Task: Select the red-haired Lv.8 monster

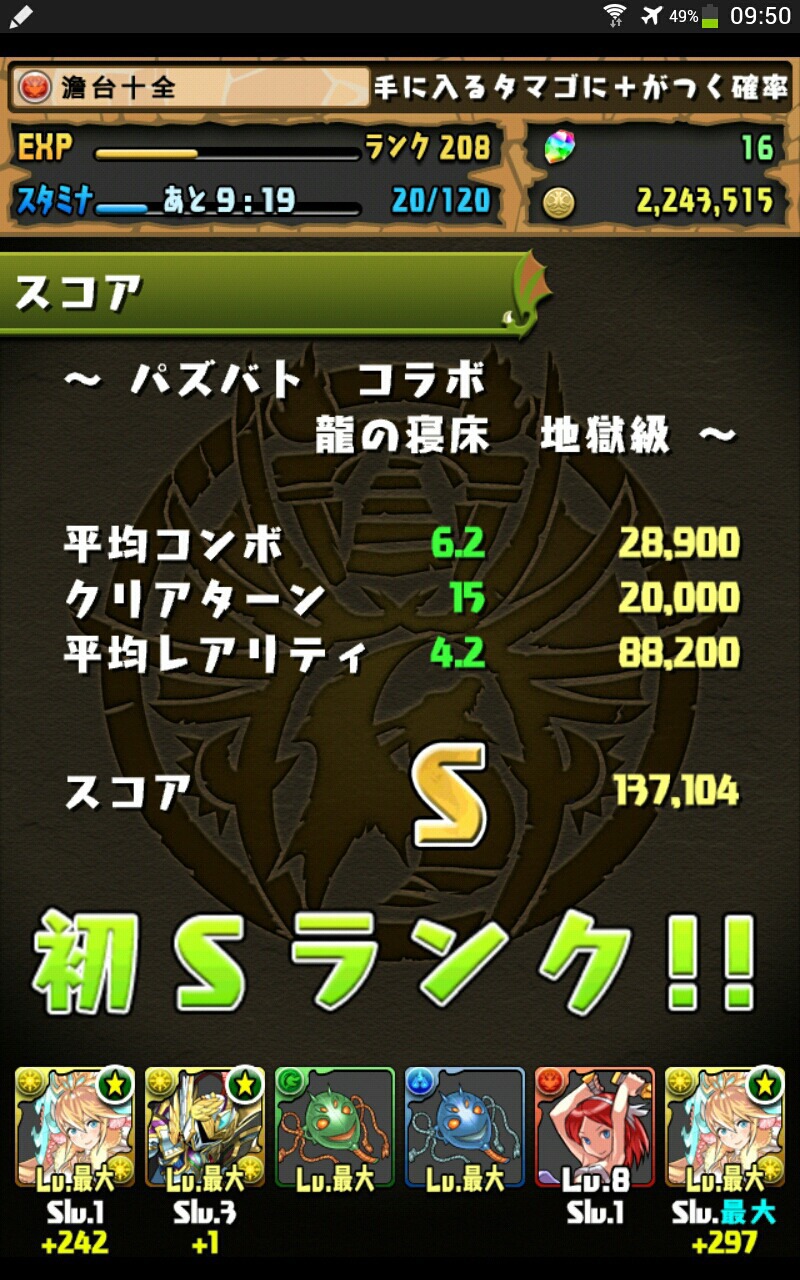Action: coord(595,1127)
